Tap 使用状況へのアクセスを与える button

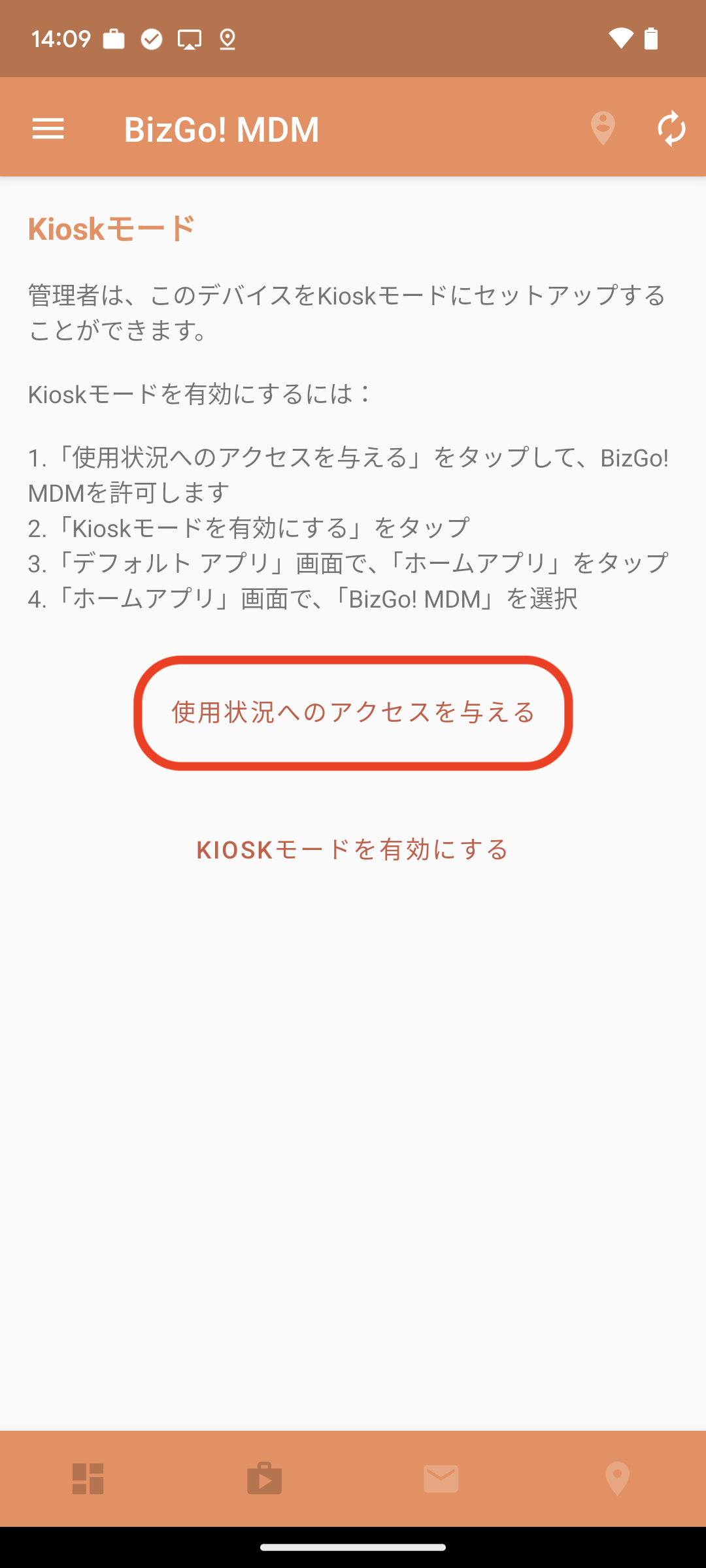pos(353,712)
